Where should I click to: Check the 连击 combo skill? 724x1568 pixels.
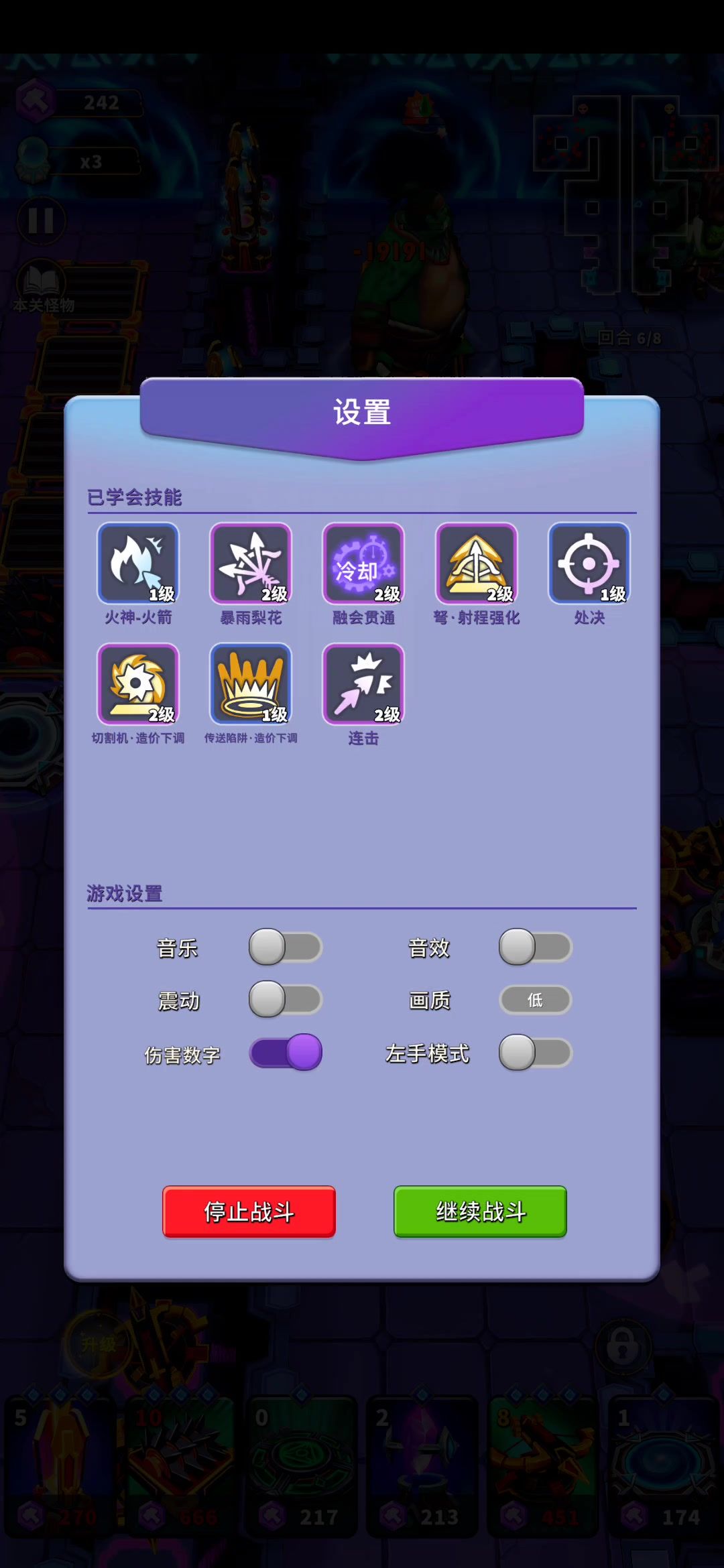363,684
